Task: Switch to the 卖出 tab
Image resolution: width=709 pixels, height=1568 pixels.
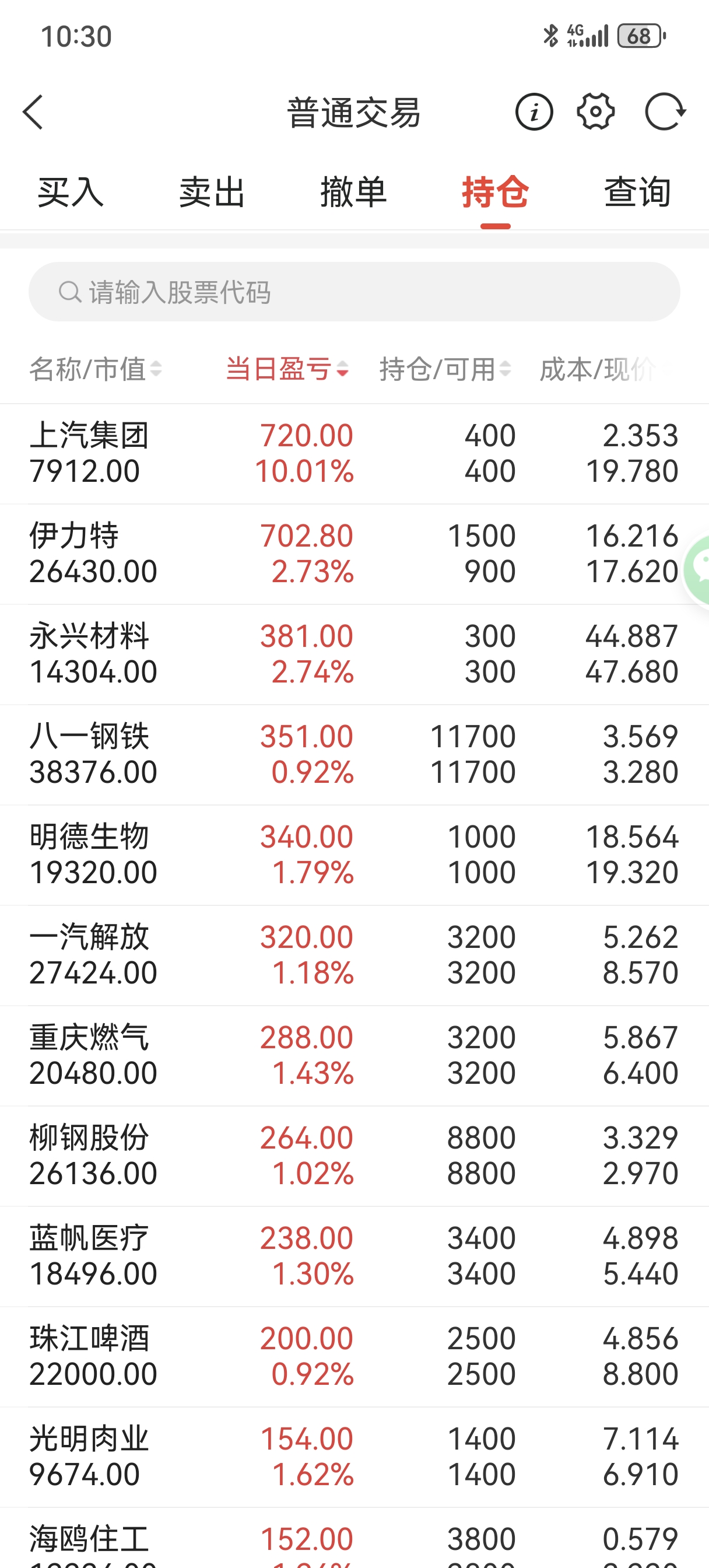Action: click(x=212, y=192)
